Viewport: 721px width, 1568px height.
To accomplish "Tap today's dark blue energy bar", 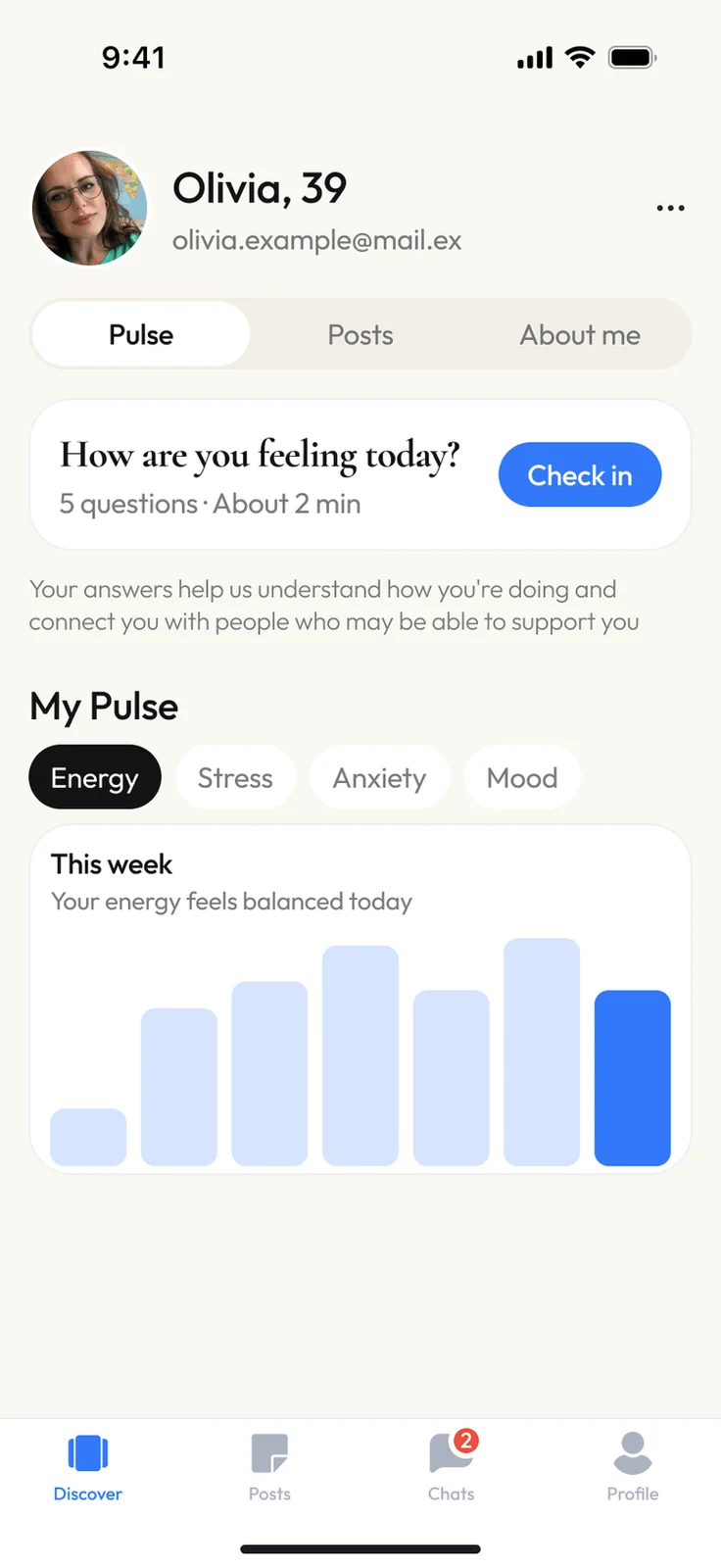I will click(633, 1078).
